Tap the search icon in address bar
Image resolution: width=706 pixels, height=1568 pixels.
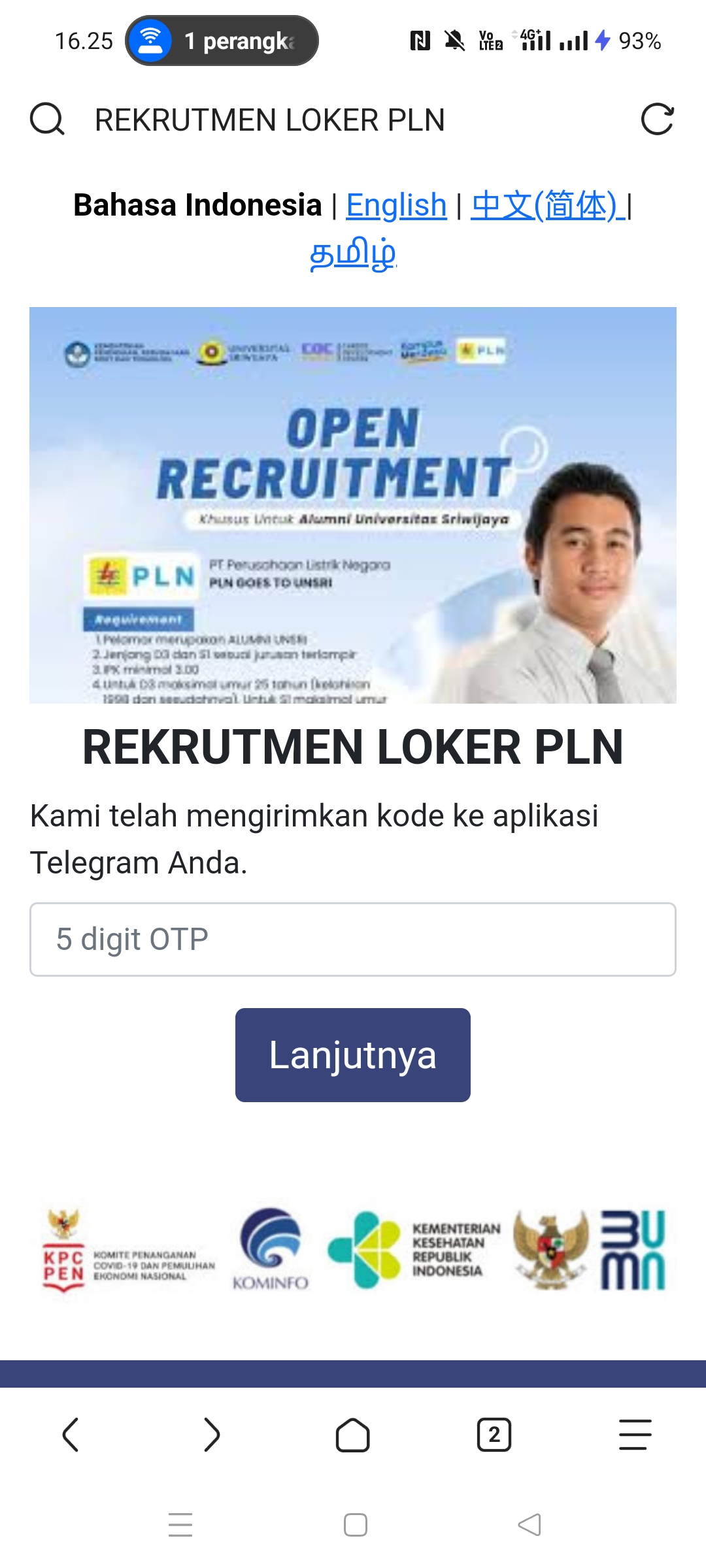point(47,120)
